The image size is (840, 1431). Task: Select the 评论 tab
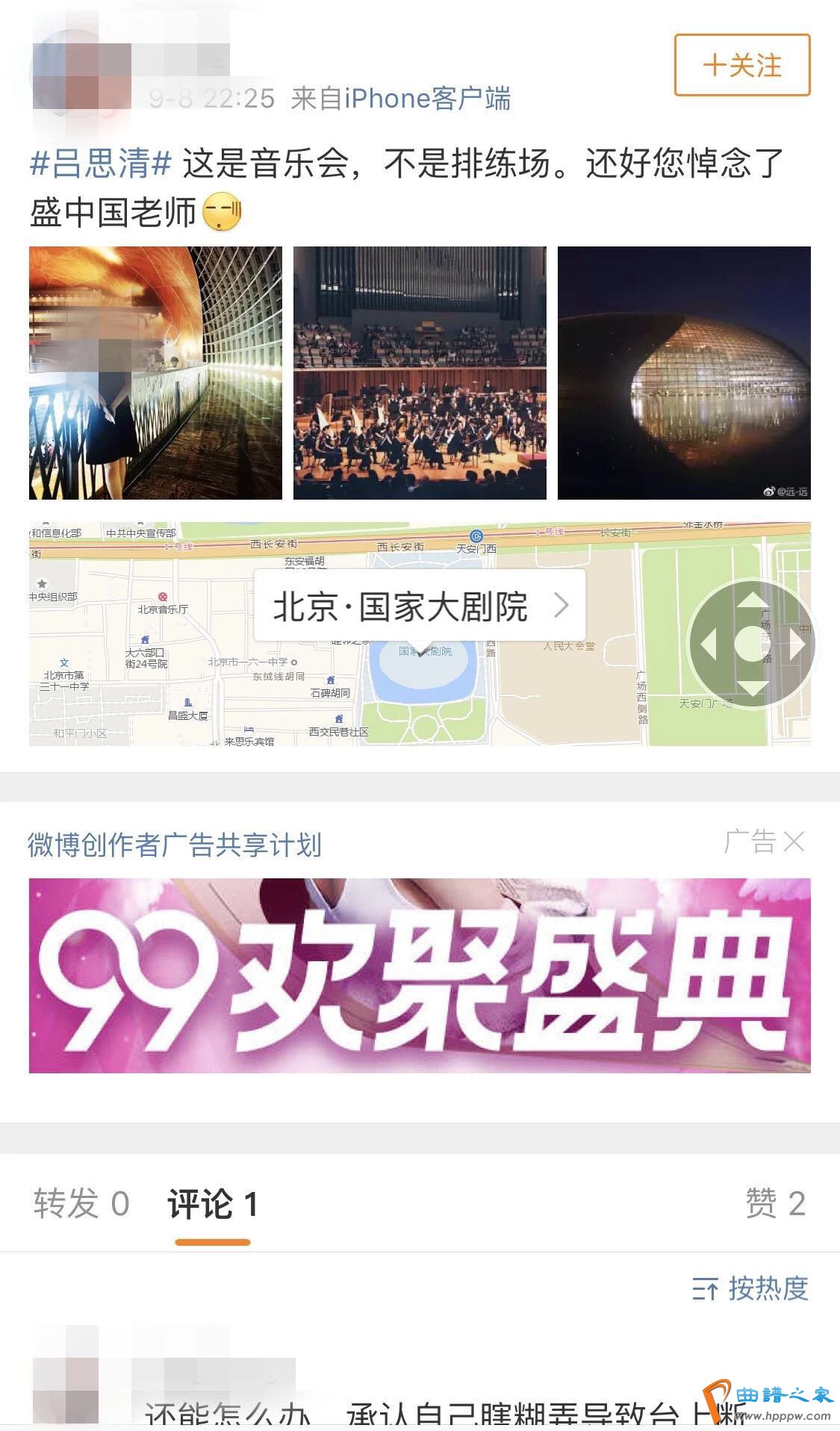213,1203
